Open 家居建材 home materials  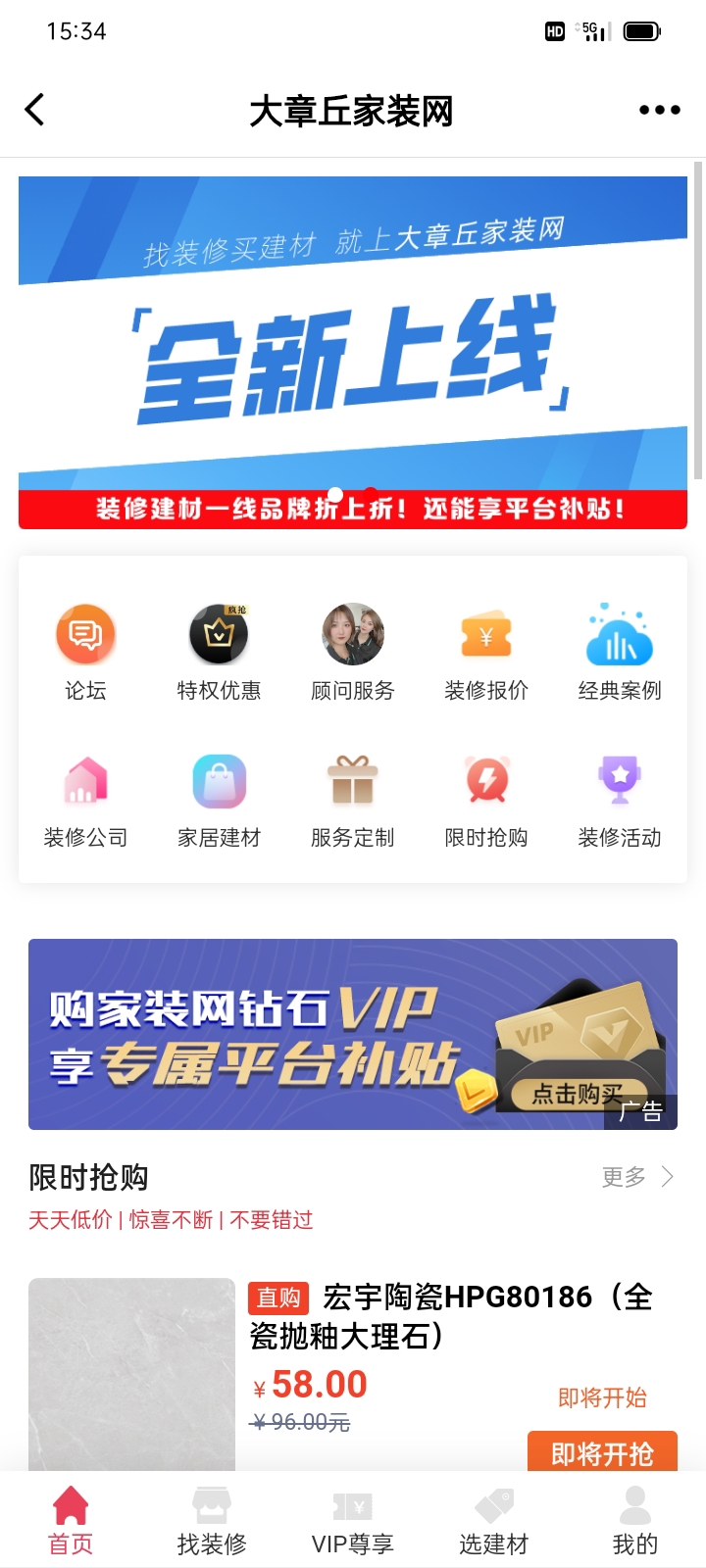pyautogui.click(x=219, y=799)
